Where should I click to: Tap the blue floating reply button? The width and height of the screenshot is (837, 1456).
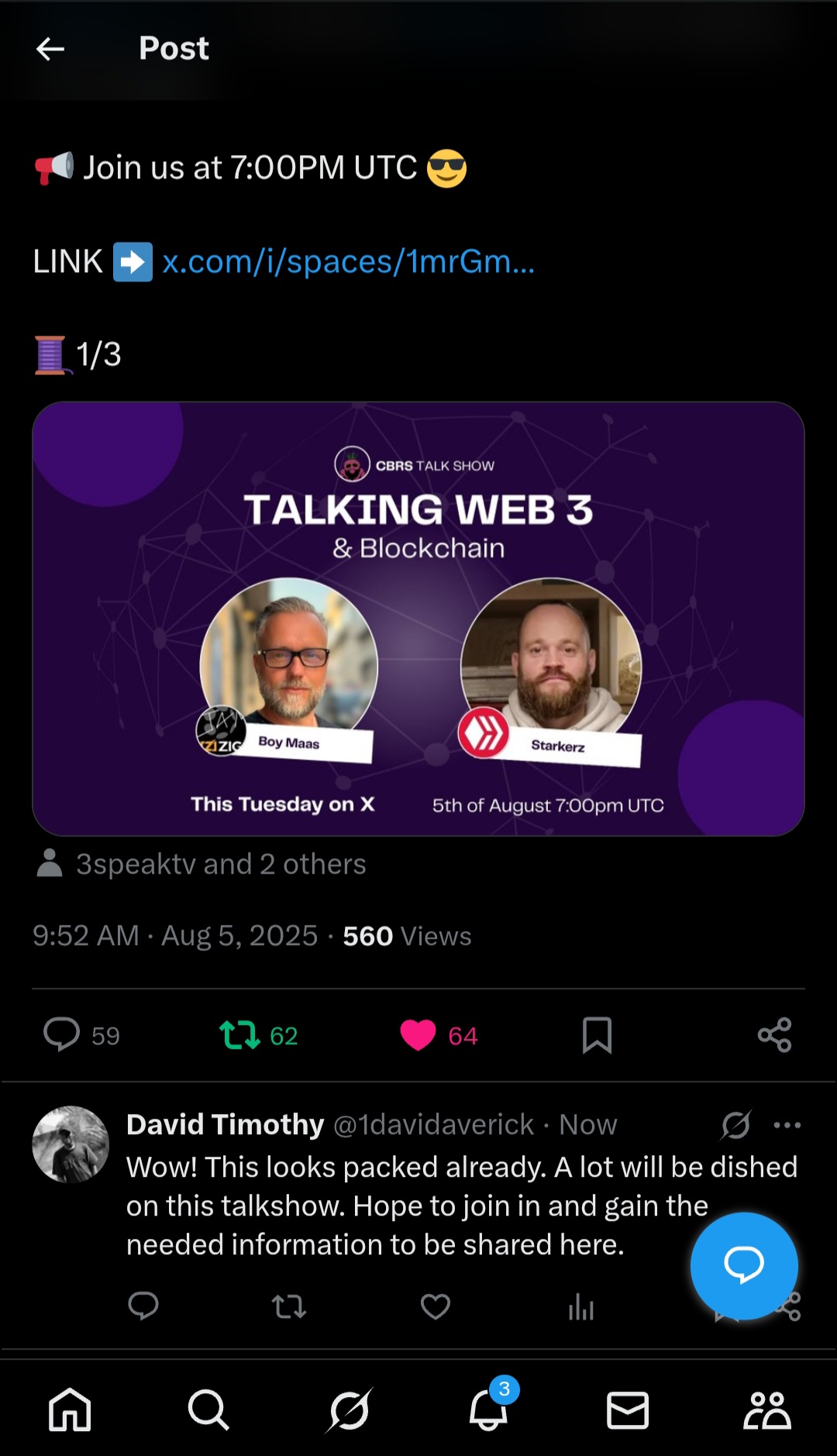click(743, 1265)
